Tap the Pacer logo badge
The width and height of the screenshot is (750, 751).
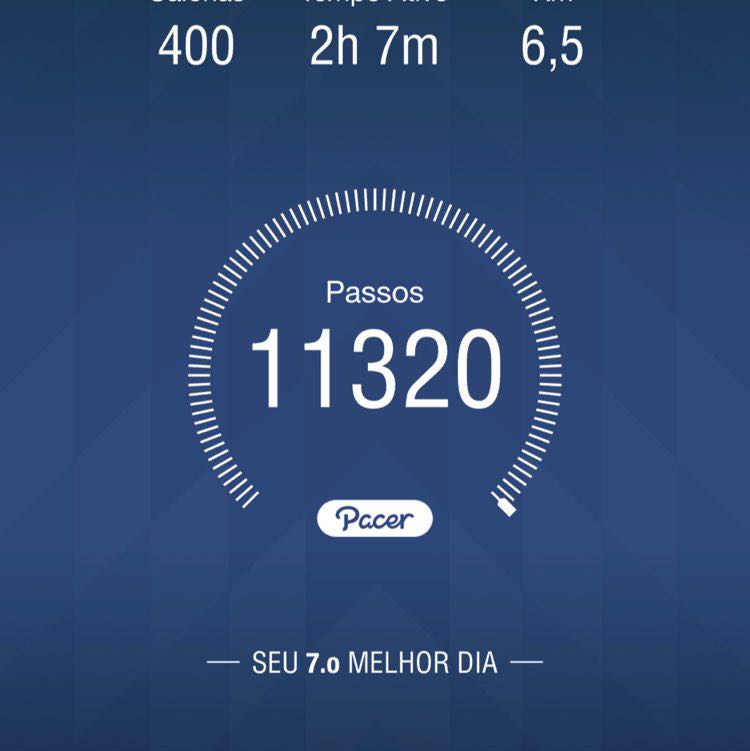[x=375, y=517]
